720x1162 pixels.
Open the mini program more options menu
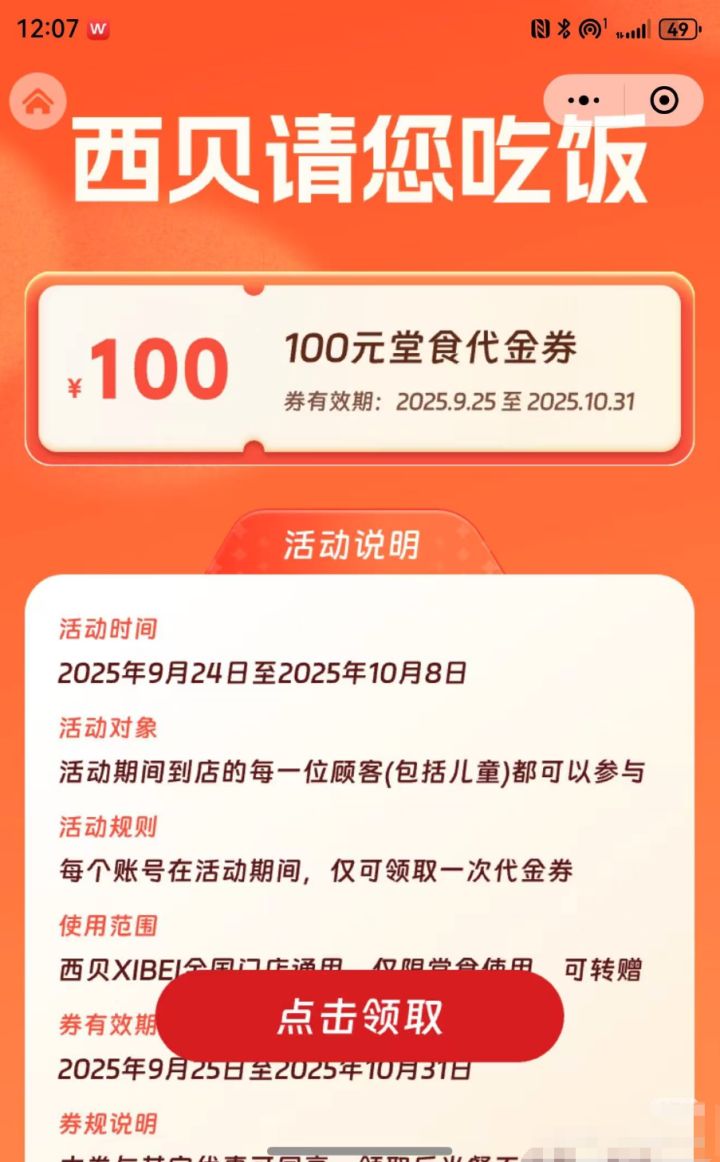(583, 100)
